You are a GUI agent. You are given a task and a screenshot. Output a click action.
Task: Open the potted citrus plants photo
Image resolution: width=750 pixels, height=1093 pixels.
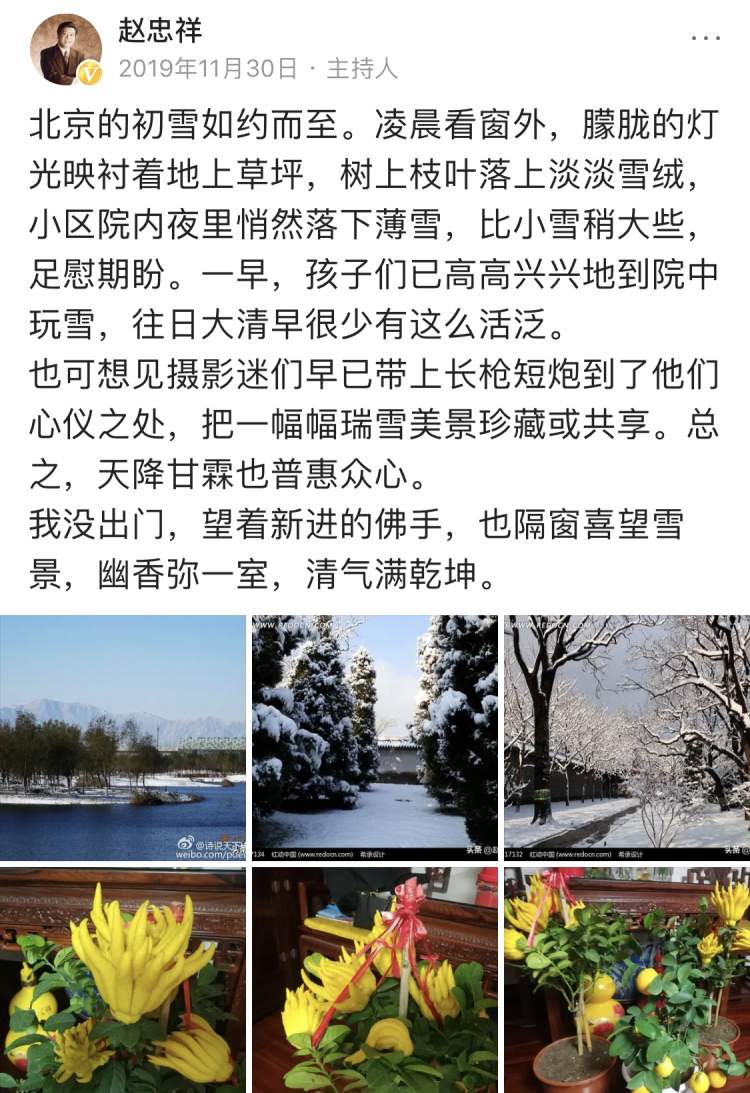click(x=627, y=980)
